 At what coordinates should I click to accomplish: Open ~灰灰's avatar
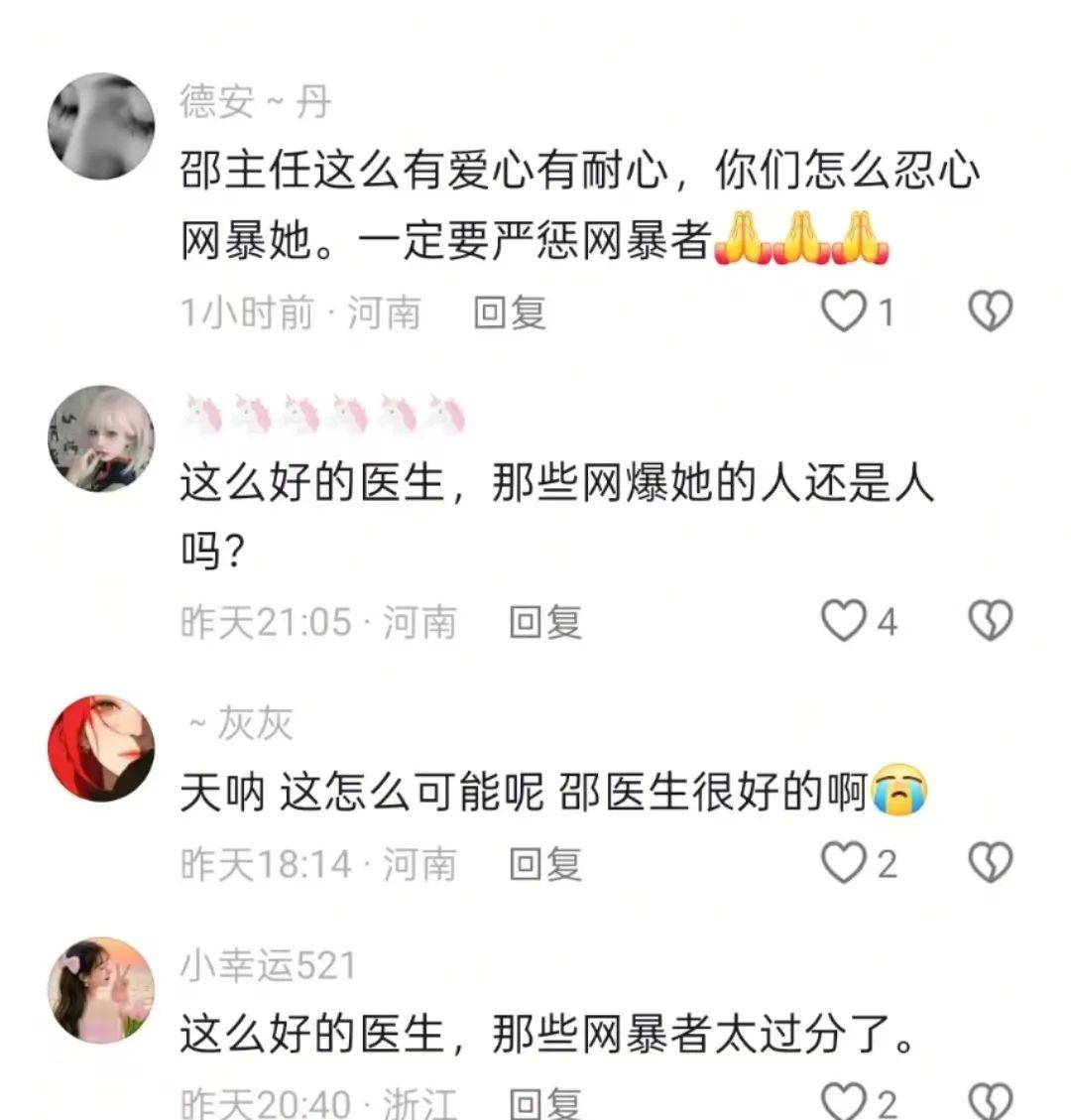pyautogui.click(x=101, y=748)
